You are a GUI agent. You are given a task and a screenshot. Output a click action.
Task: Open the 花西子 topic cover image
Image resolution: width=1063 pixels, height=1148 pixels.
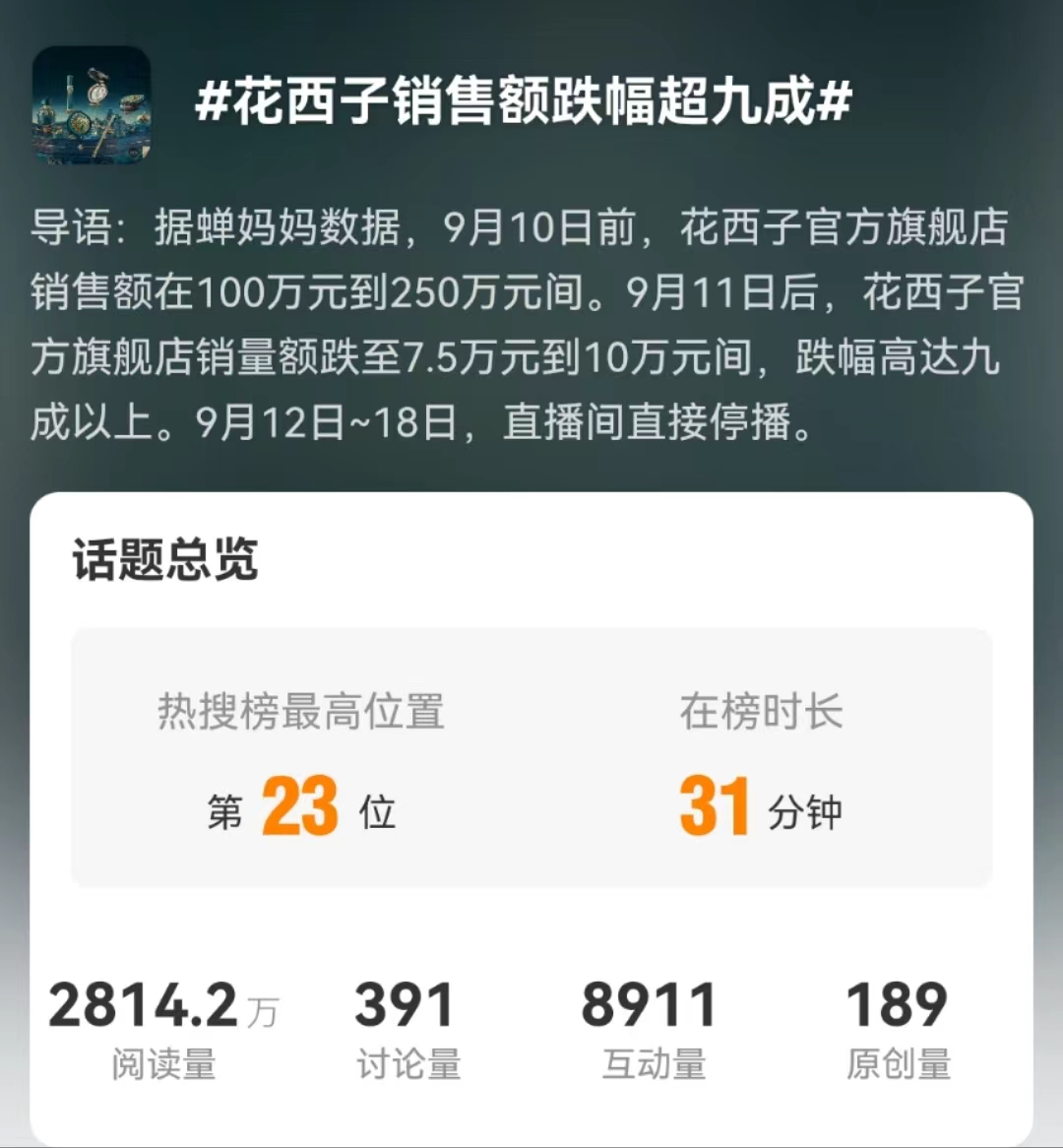click(92, 105)
